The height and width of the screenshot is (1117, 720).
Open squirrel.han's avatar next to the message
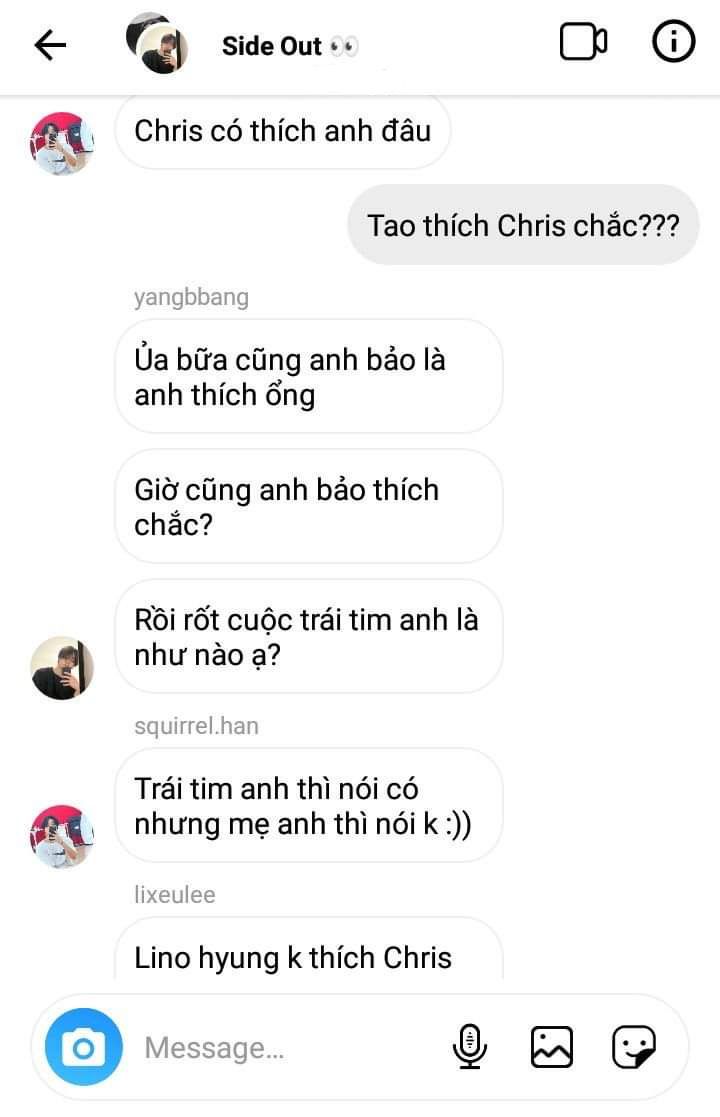(x=62, y=835)
